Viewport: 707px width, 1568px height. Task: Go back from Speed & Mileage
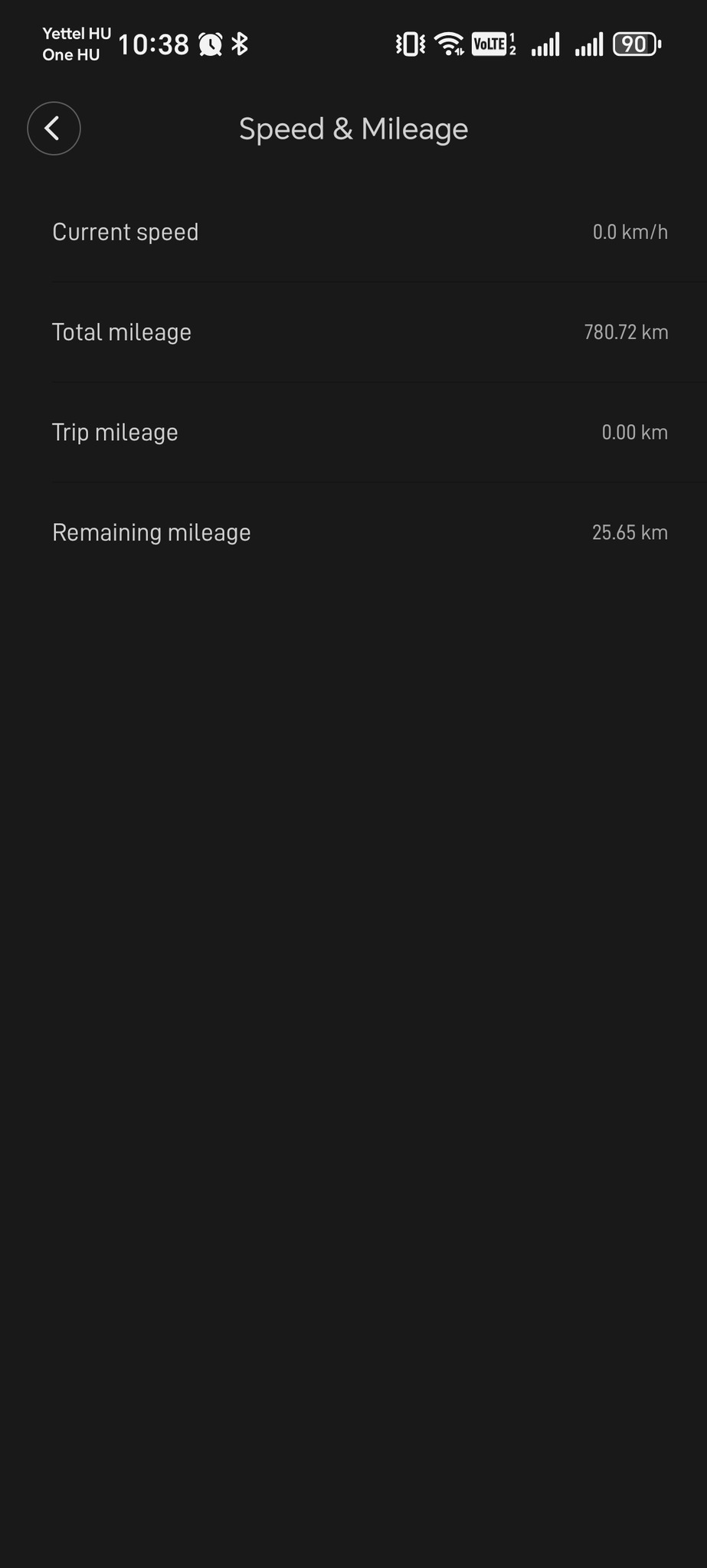(x=54, y=129)
